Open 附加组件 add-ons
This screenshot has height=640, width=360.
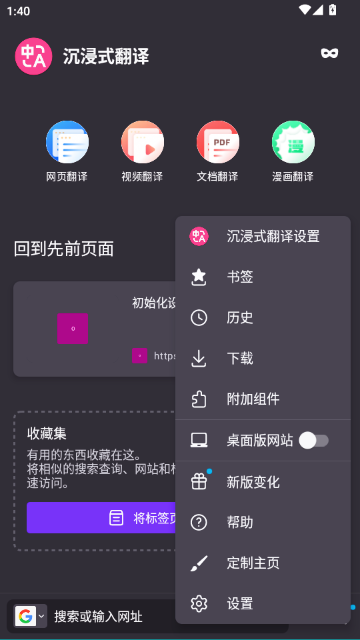click(x=263, y=399)
